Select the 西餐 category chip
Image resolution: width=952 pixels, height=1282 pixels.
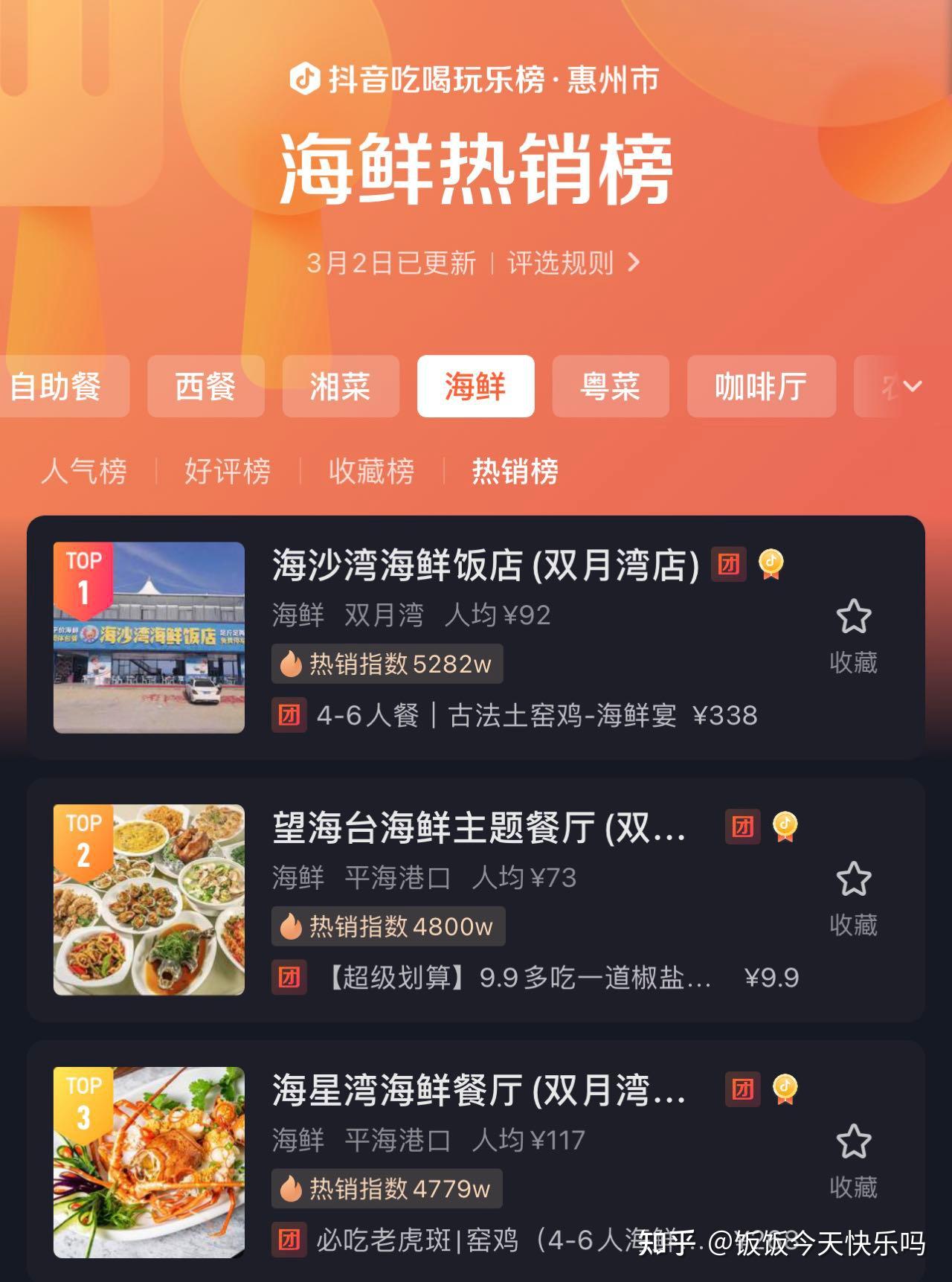coord(205,387)
